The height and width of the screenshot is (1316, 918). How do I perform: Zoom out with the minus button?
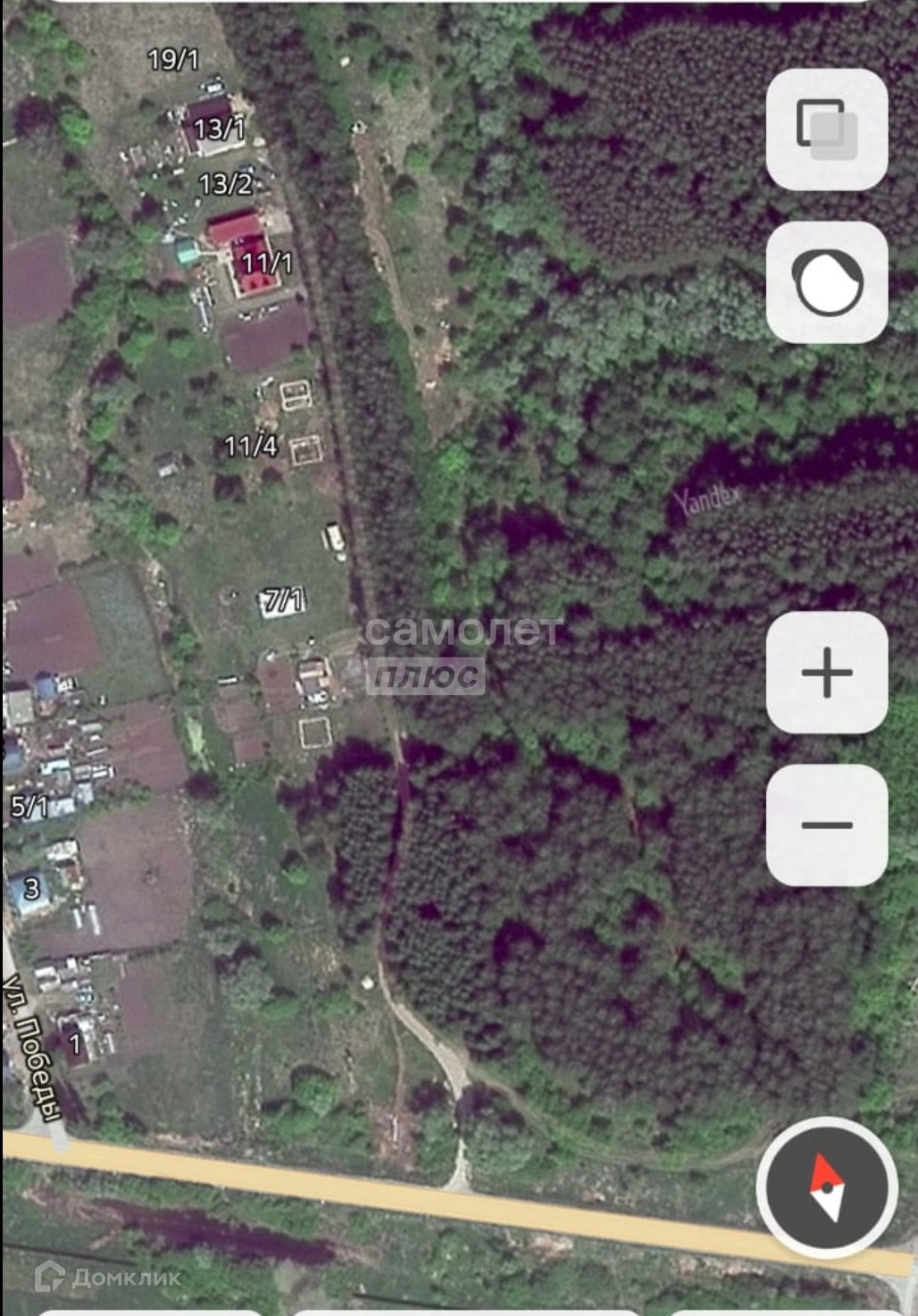click(x=826, y=825)
